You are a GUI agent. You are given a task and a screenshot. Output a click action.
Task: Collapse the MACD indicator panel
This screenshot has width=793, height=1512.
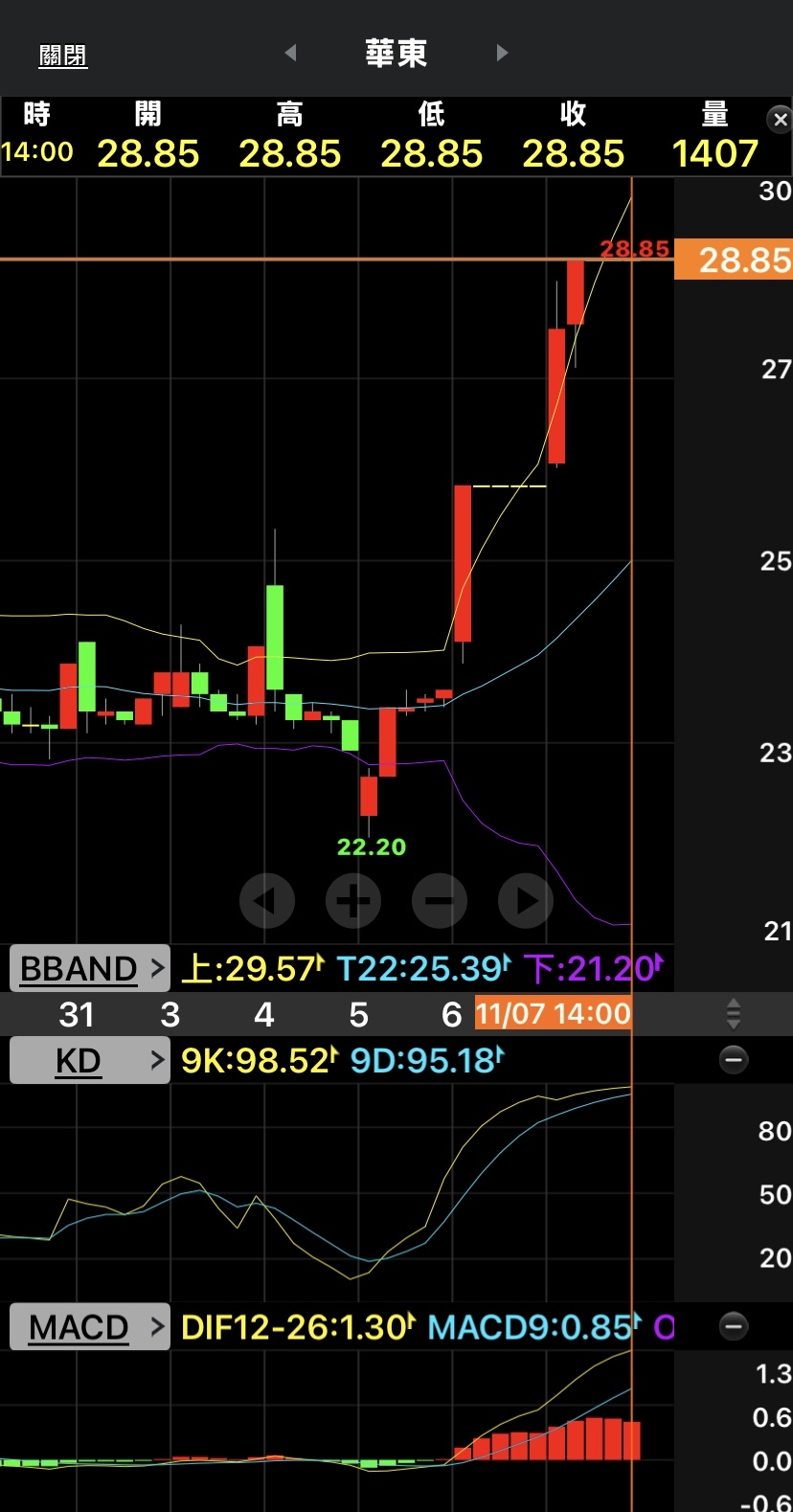coord(734,1326)
